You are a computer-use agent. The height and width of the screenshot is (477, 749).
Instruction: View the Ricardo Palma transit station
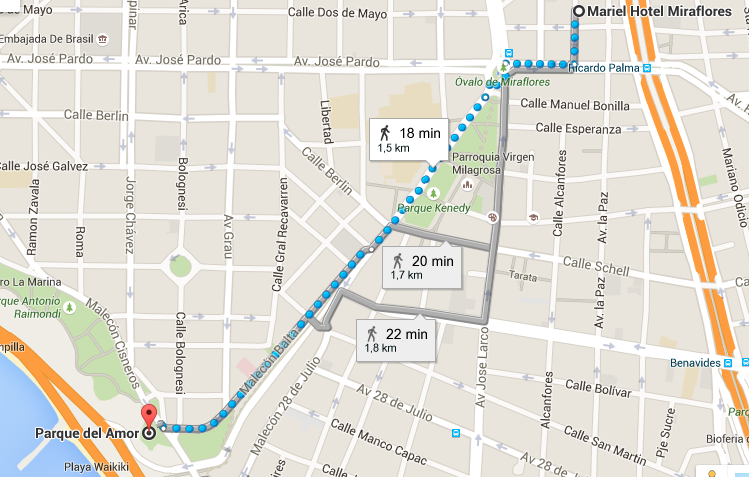pos(648,68)
